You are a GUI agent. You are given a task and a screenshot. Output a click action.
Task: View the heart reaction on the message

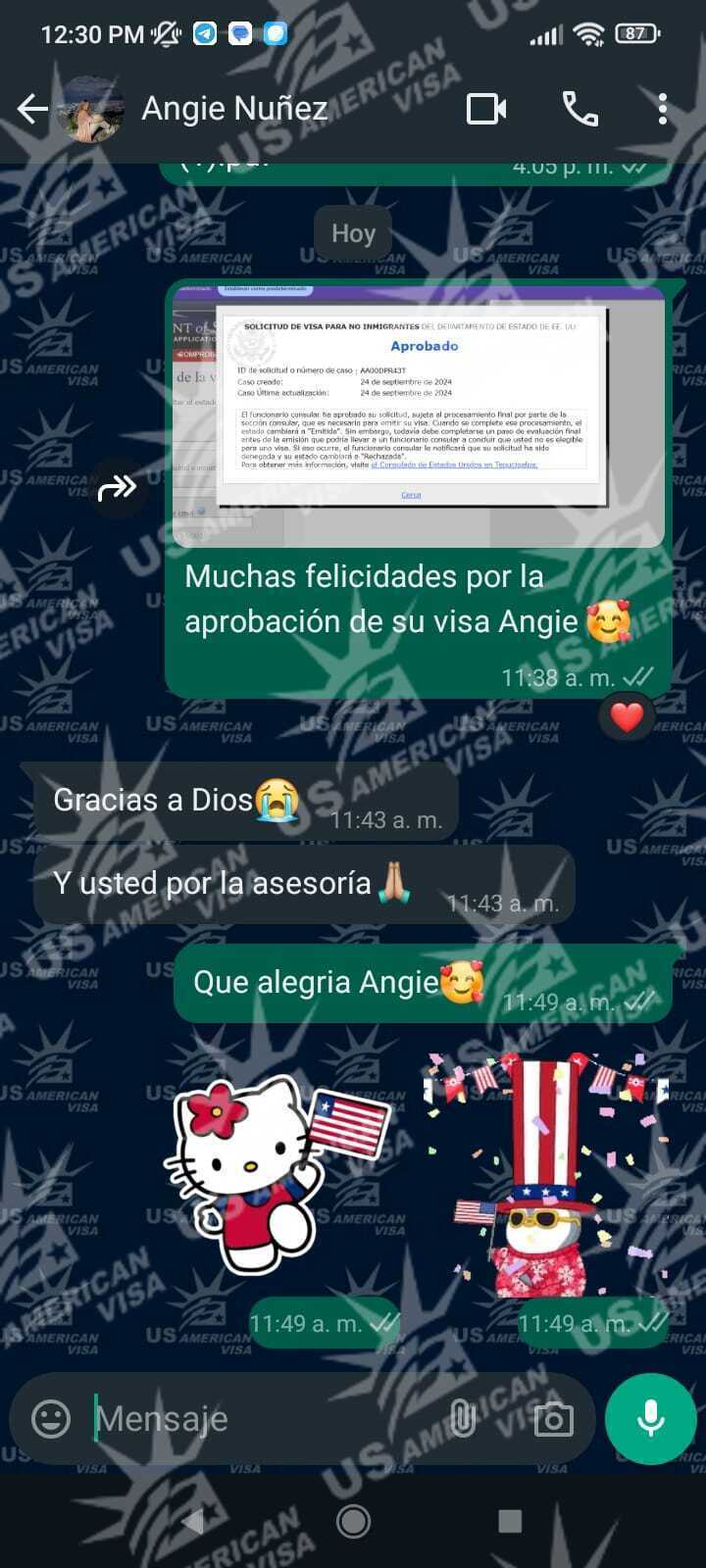tap(627, 718)
